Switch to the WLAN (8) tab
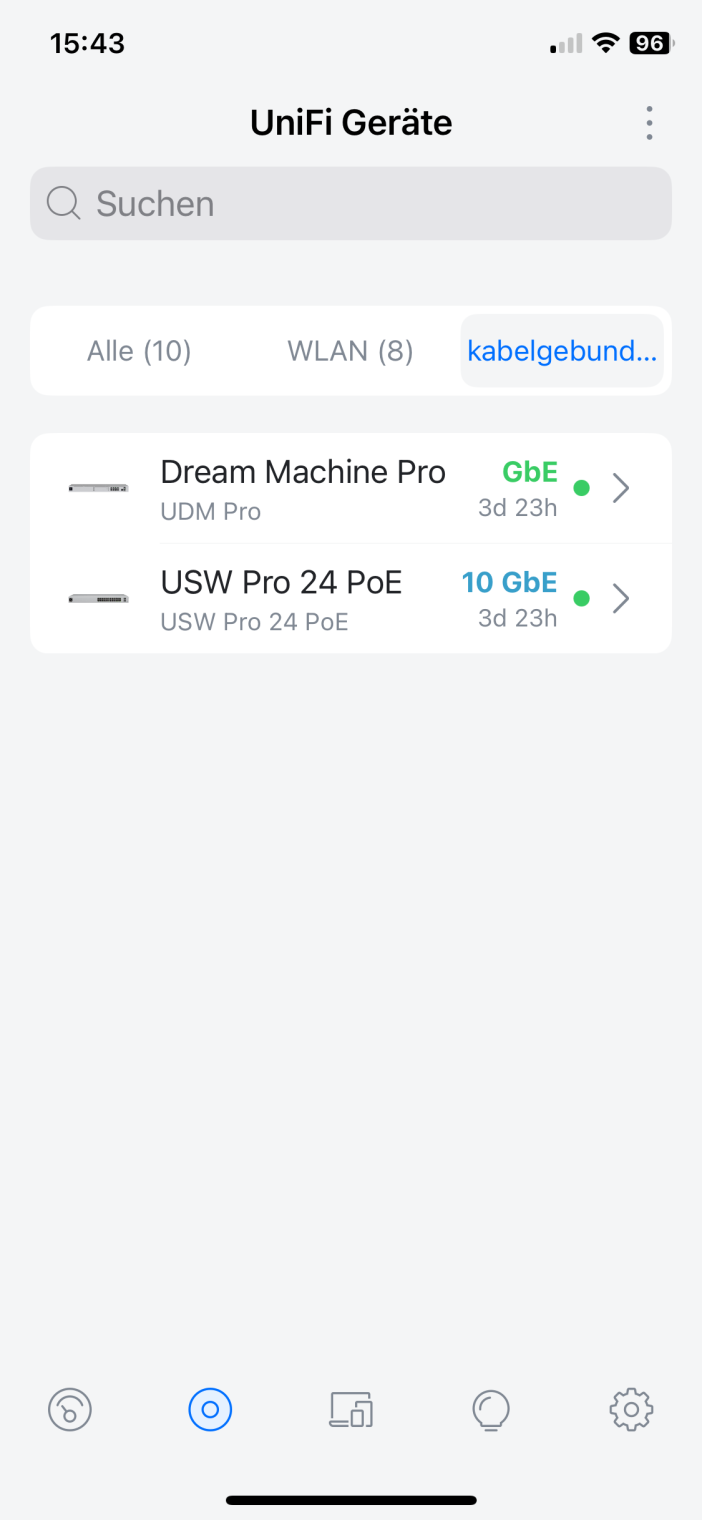Viewport: 702px width, 1520px height. point(350,351)
